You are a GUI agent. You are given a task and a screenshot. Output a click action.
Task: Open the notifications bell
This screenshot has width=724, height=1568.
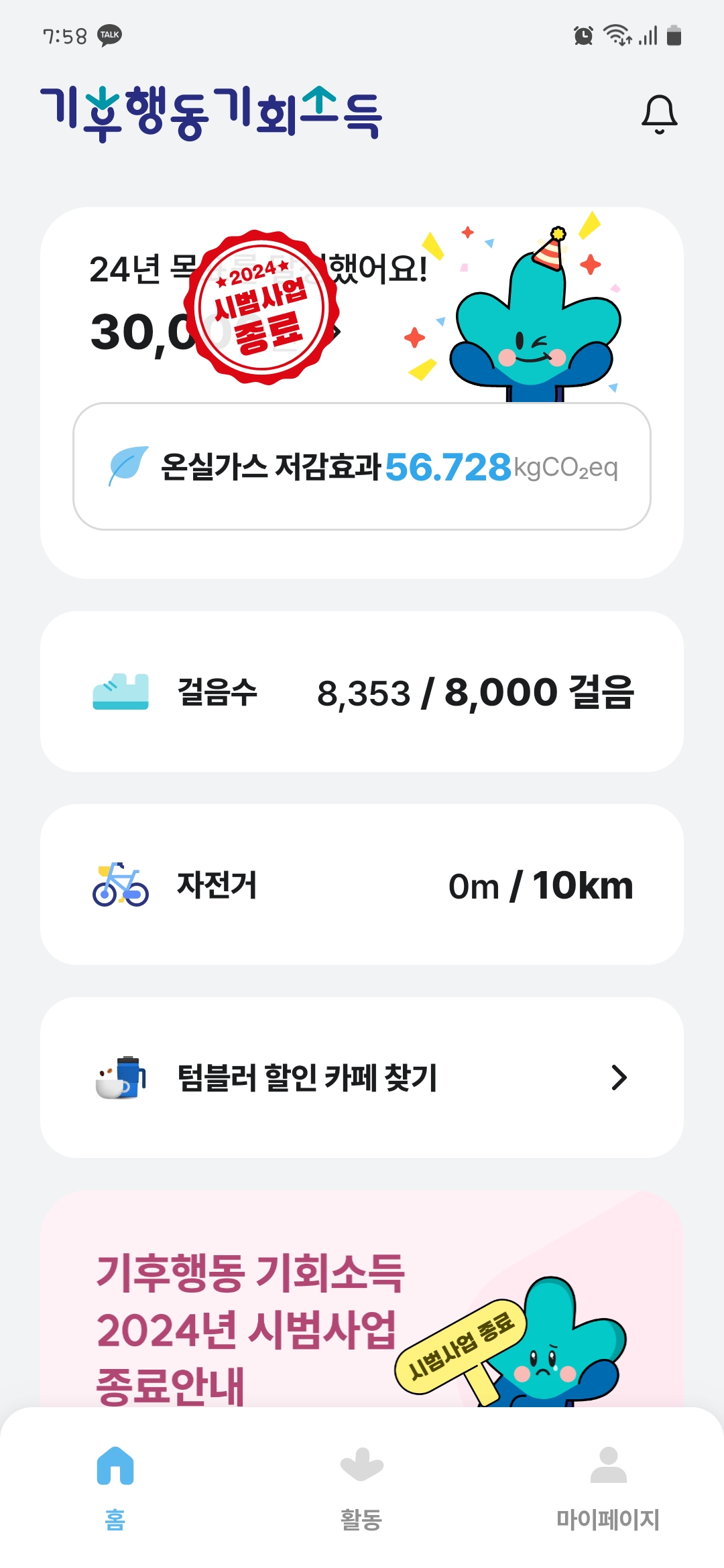[660, 115]
